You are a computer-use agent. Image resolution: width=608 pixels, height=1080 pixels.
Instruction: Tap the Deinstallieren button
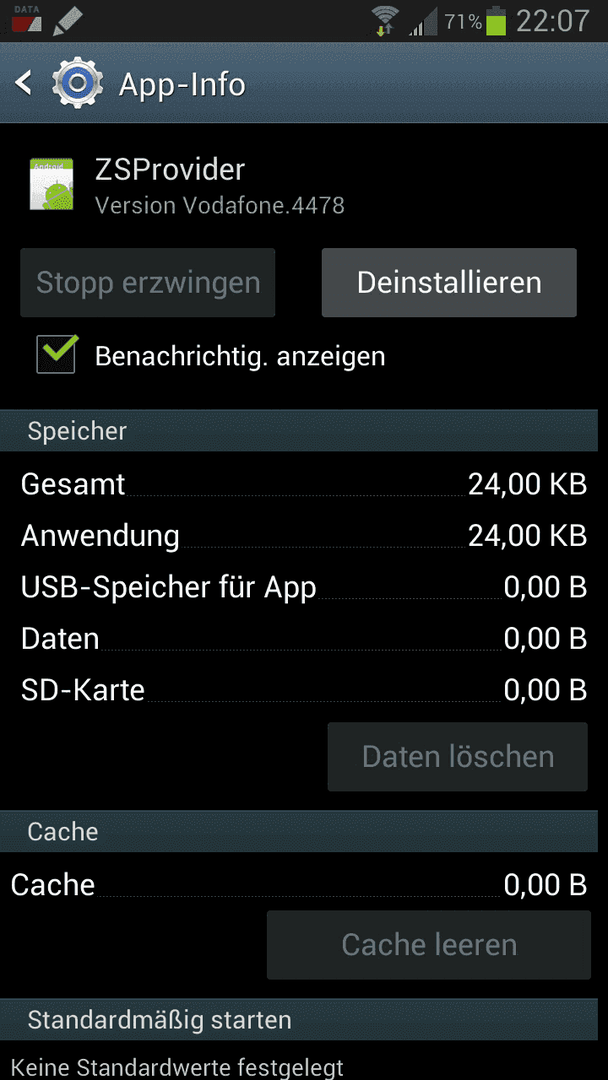point(449,282)
